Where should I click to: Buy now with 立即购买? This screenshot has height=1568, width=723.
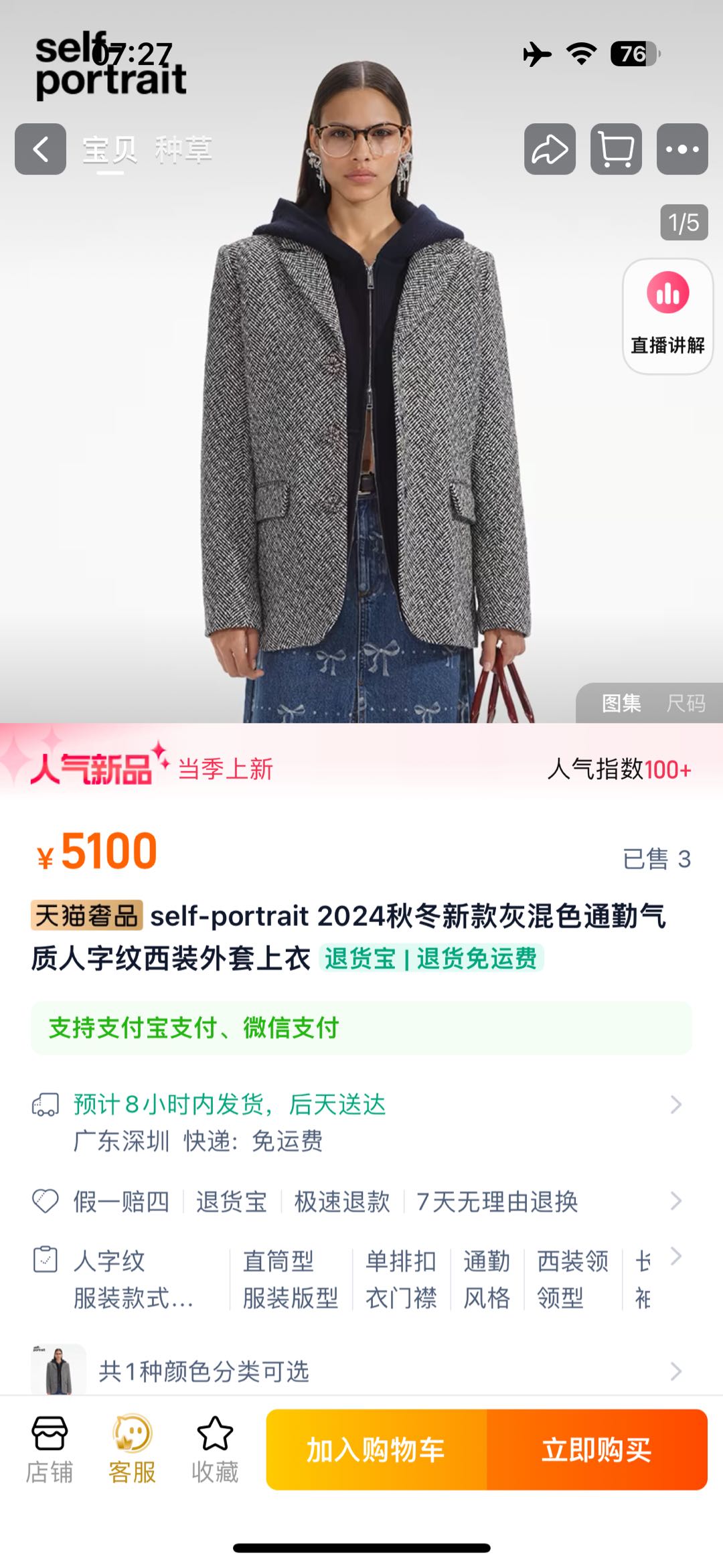(596, 1450)
